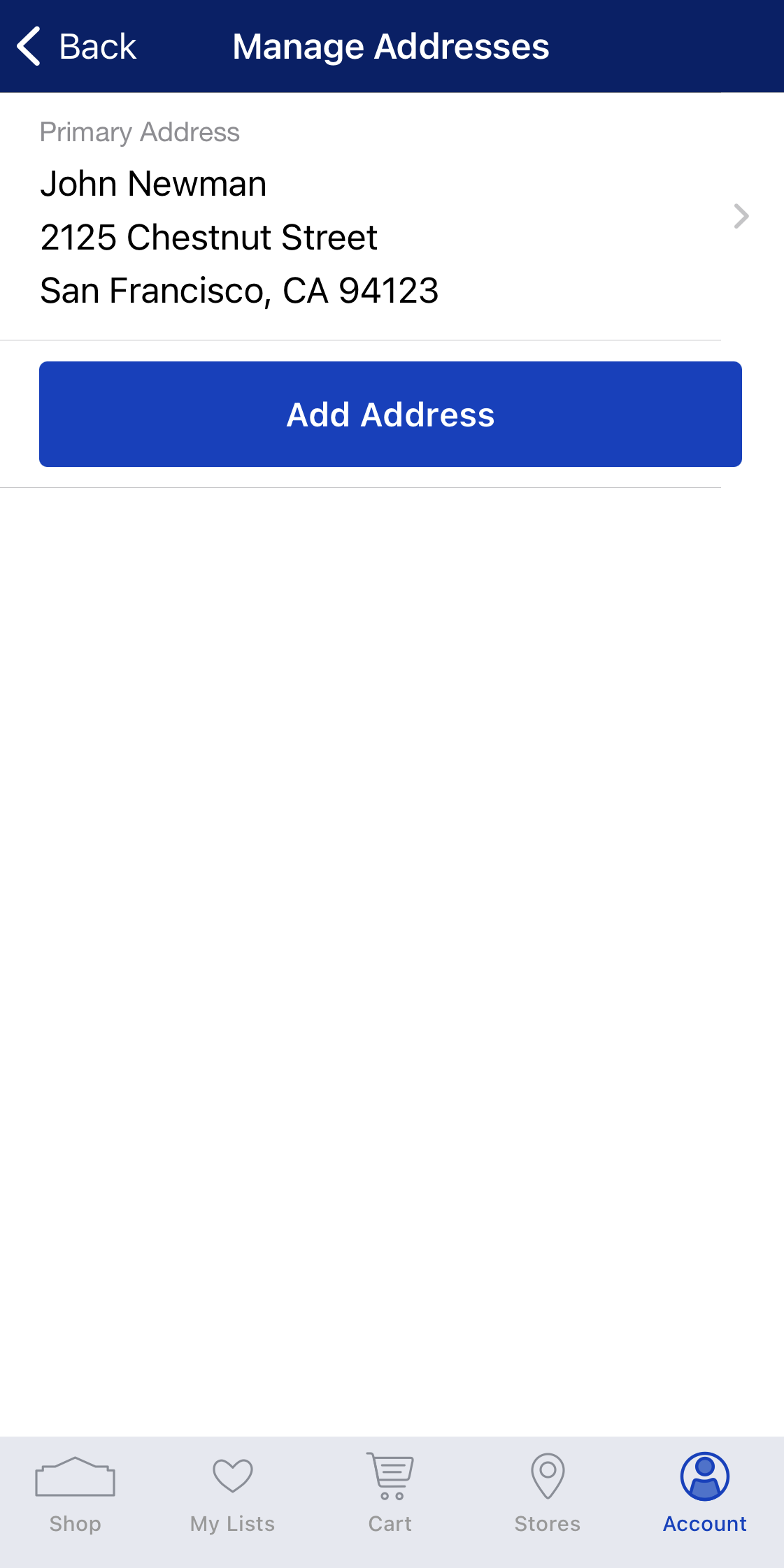Select the name John Newman
784x1568 pixels.
(153, 183)
